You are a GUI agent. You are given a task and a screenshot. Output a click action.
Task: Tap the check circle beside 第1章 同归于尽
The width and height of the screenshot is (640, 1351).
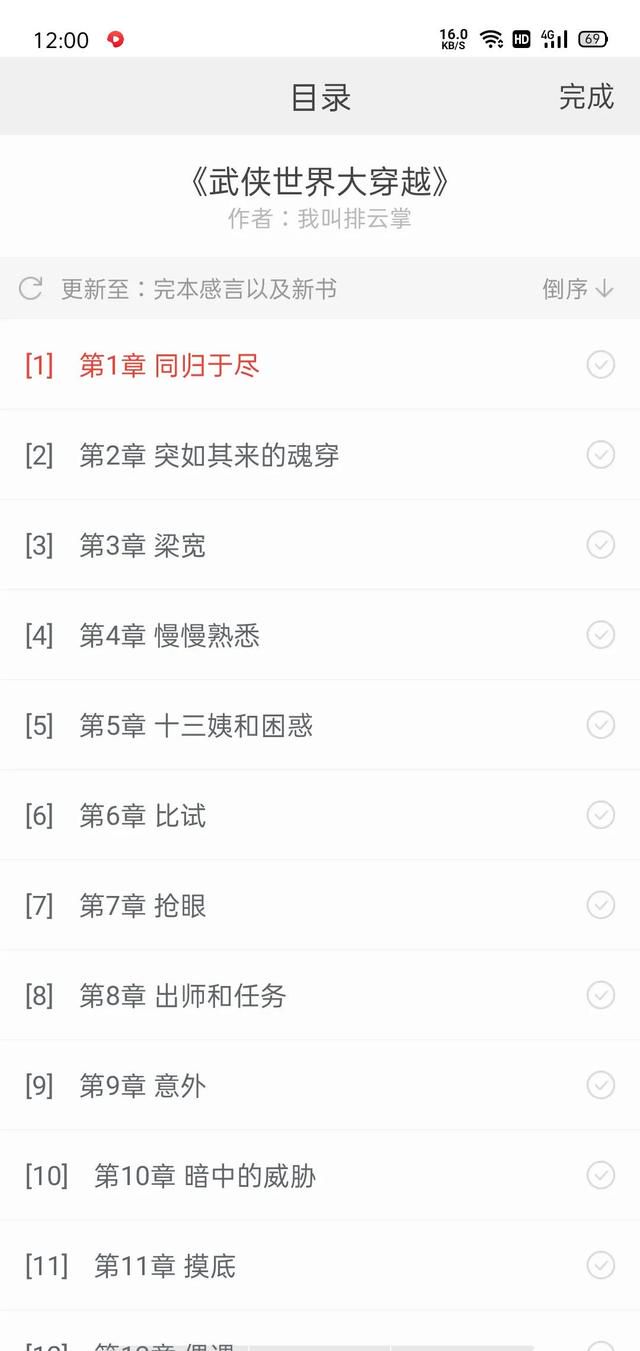[600, 365]
